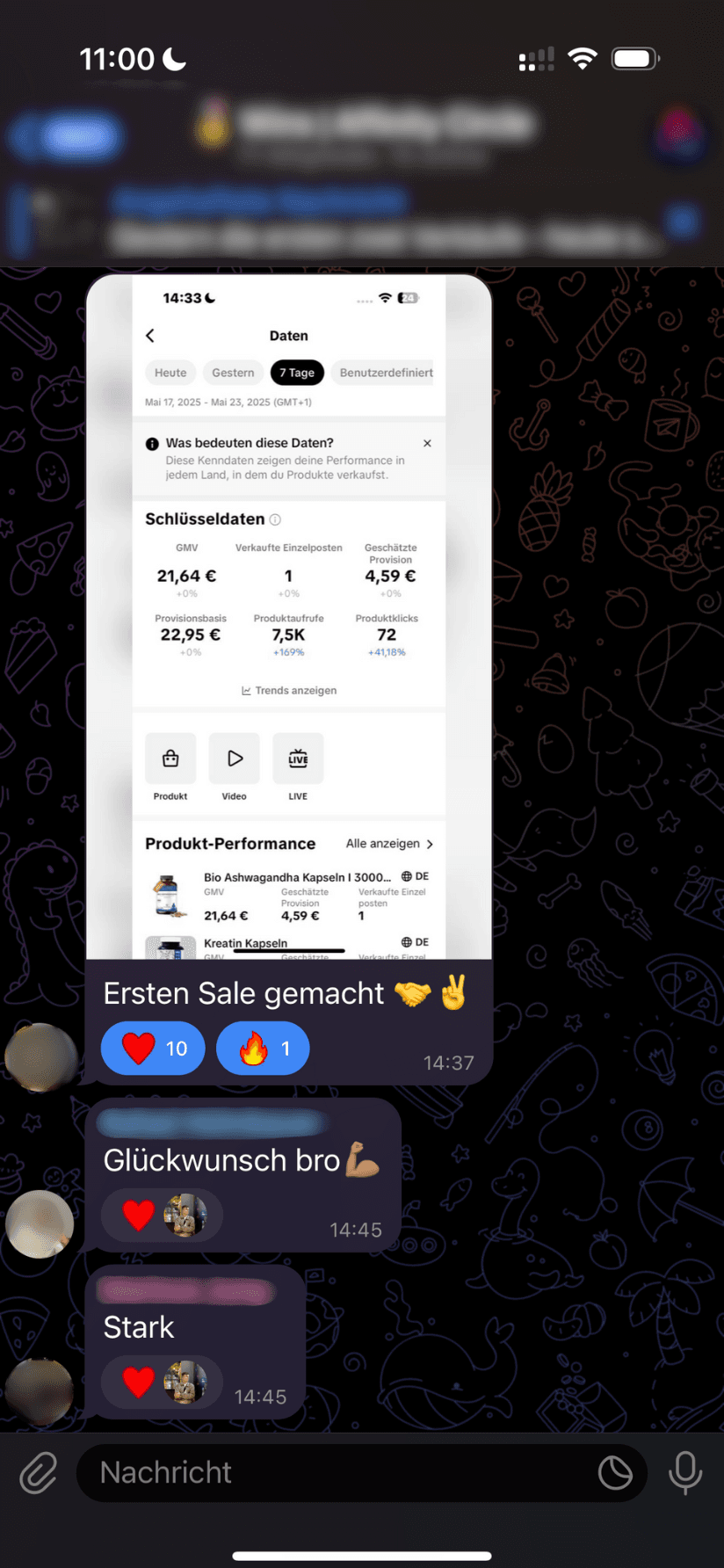The image size is (724, 1568).
Task: Open the shared Daten screenshot image
Action: click(289, 617)
